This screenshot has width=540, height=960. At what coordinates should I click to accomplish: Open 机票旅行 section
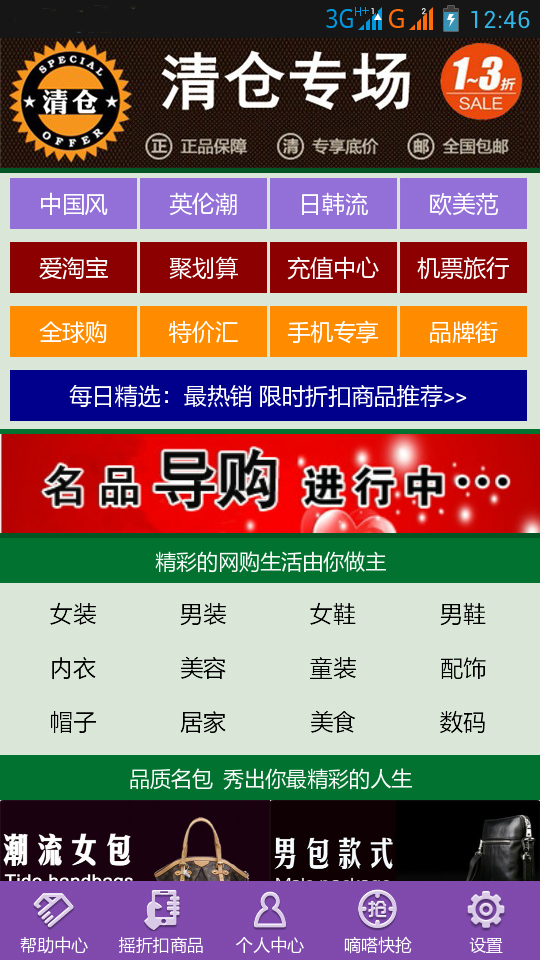click(463, 268)
